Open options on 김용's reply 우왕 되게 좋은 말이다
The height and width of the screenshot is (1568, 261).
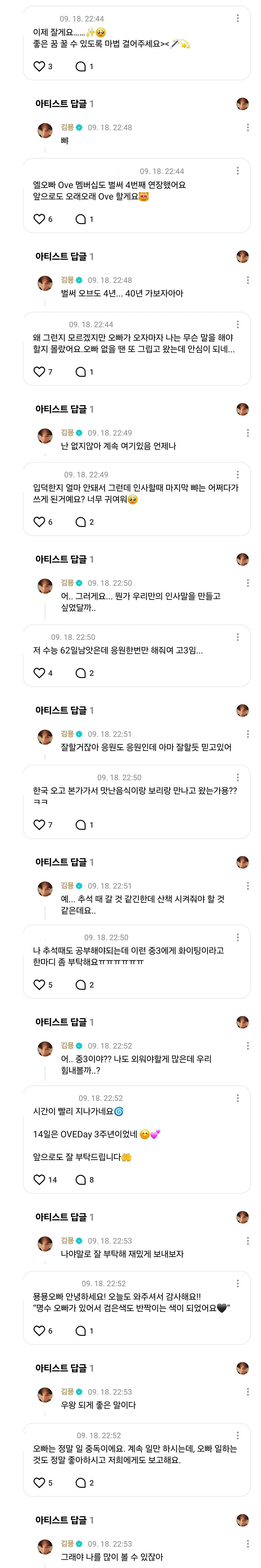(248, 1392)
